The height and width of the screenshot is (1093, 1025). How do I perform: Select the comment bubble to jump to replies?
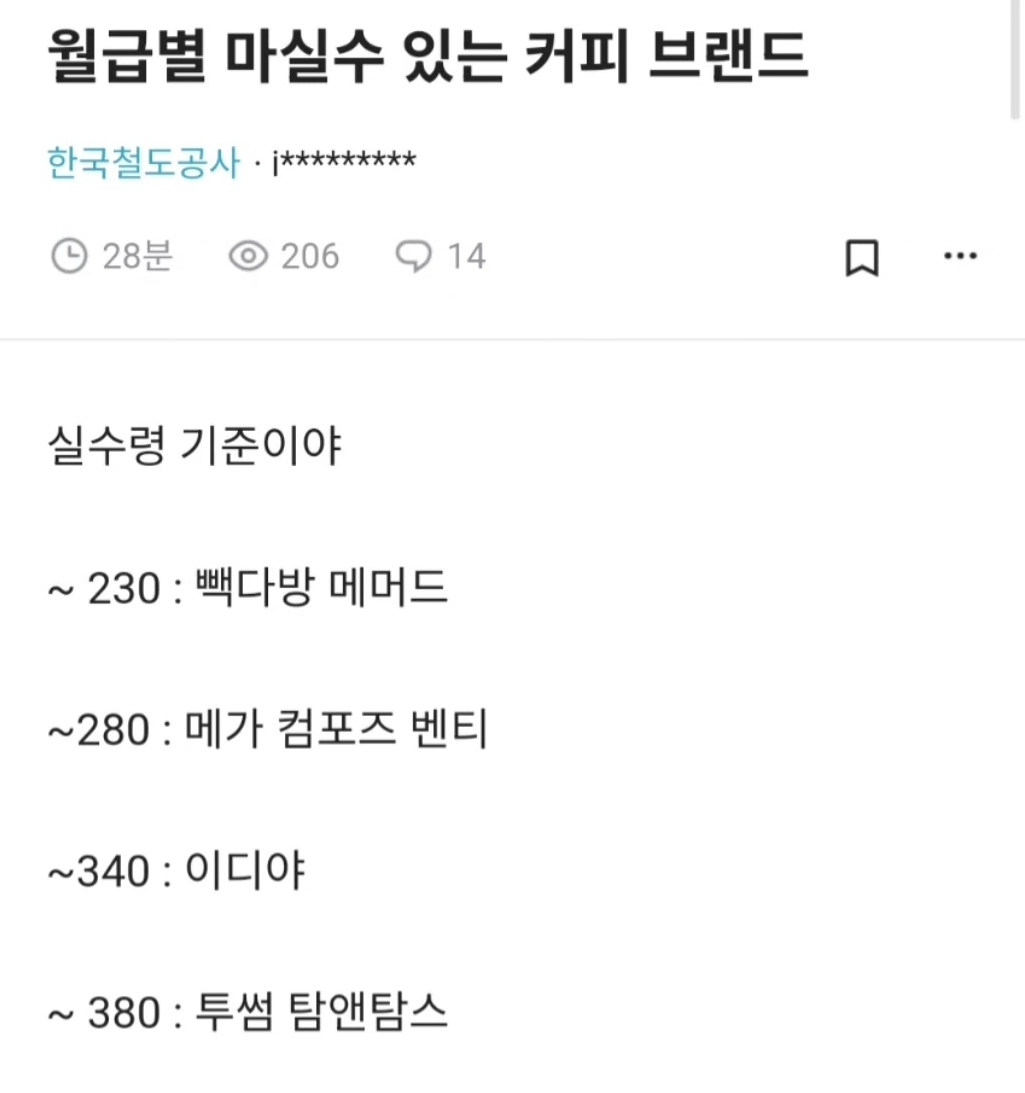point(416,257)
